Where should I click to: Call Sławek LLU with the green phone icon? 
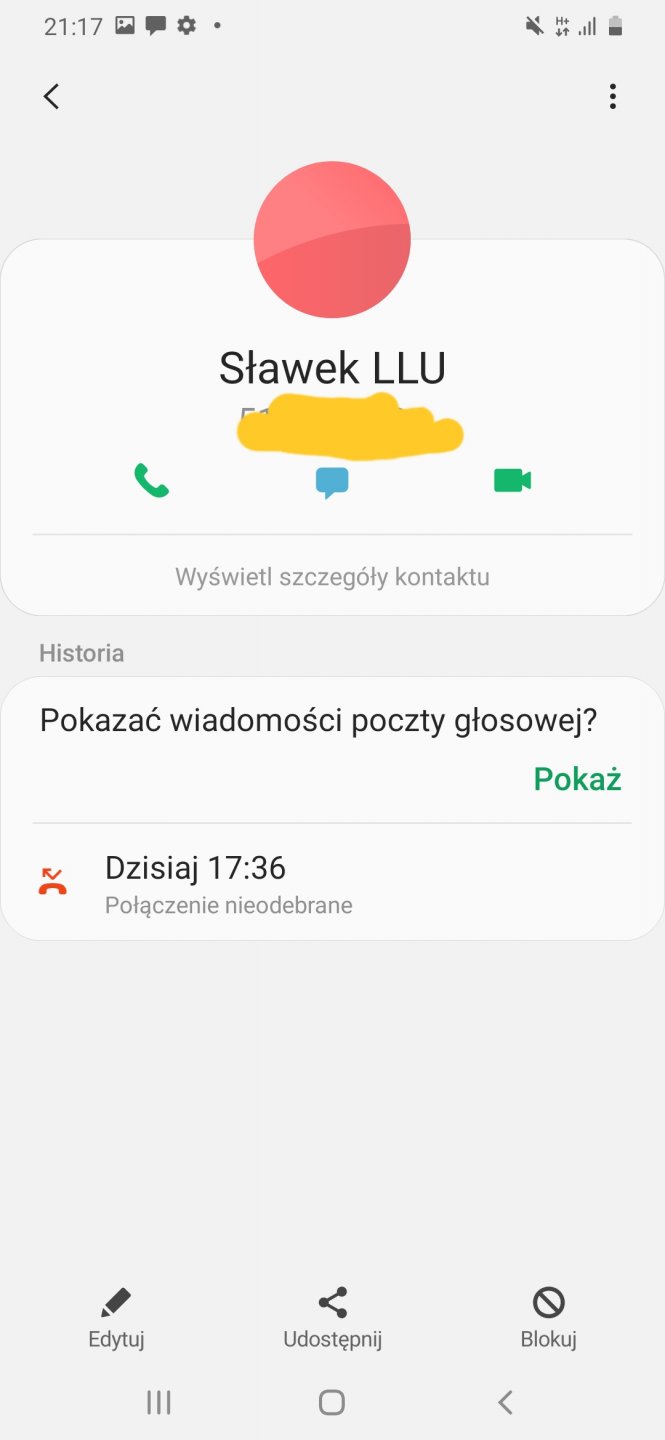[x=152, y=481]
